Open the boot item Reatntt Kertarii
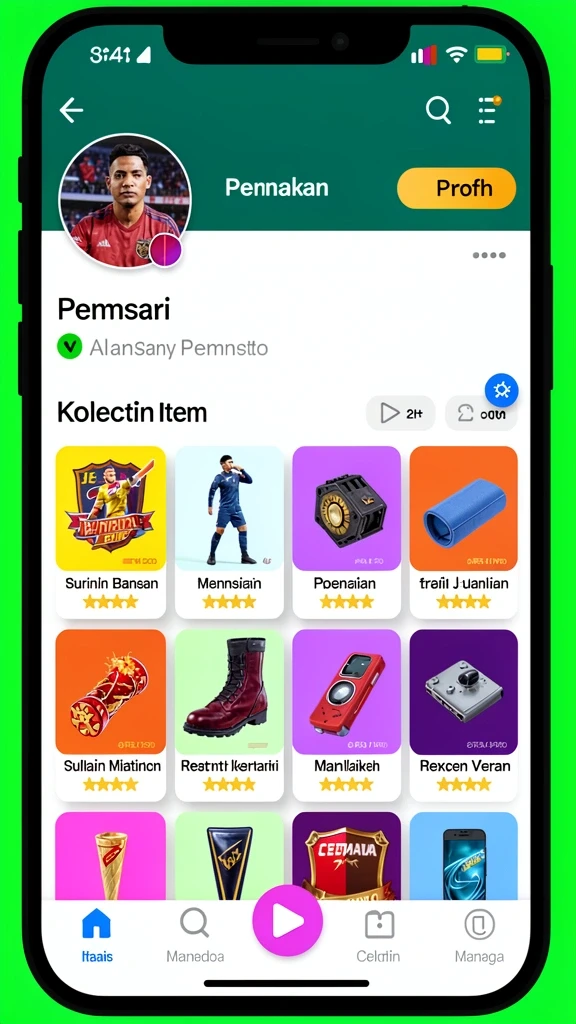This screenshot has width=576, height=1024. [x=229, y=715]
